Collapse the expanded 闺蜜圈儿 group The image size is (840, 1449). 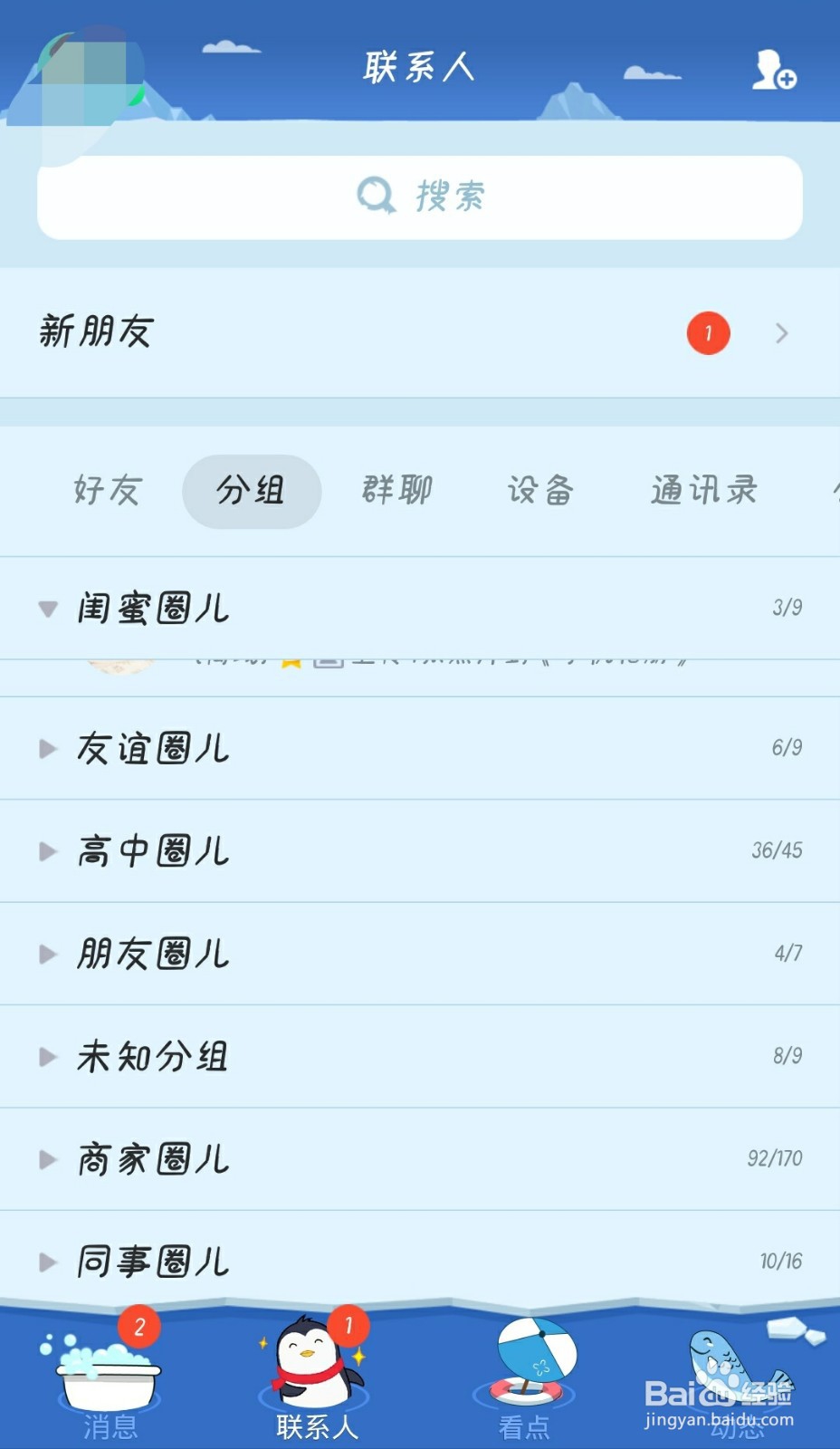48,609
